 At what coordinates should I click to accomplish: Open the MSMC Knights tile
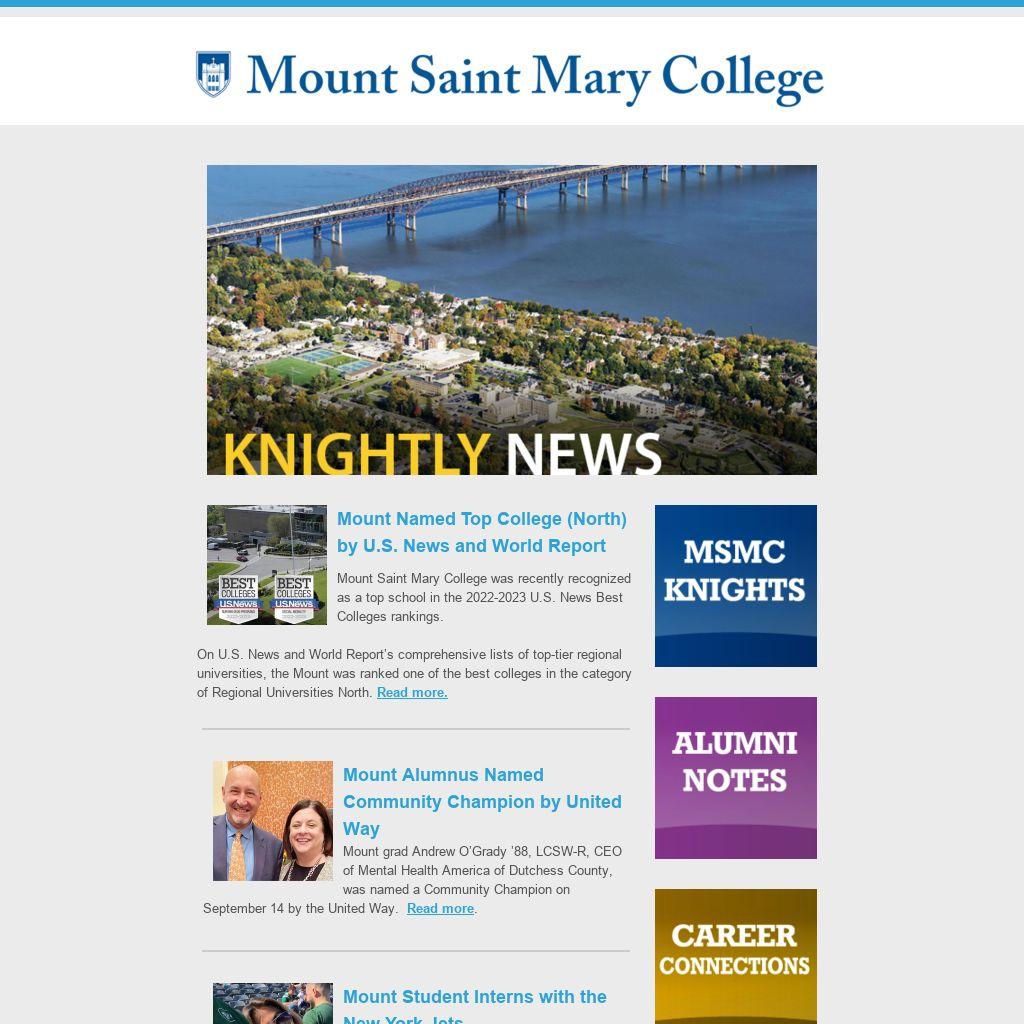coord(736,586)
